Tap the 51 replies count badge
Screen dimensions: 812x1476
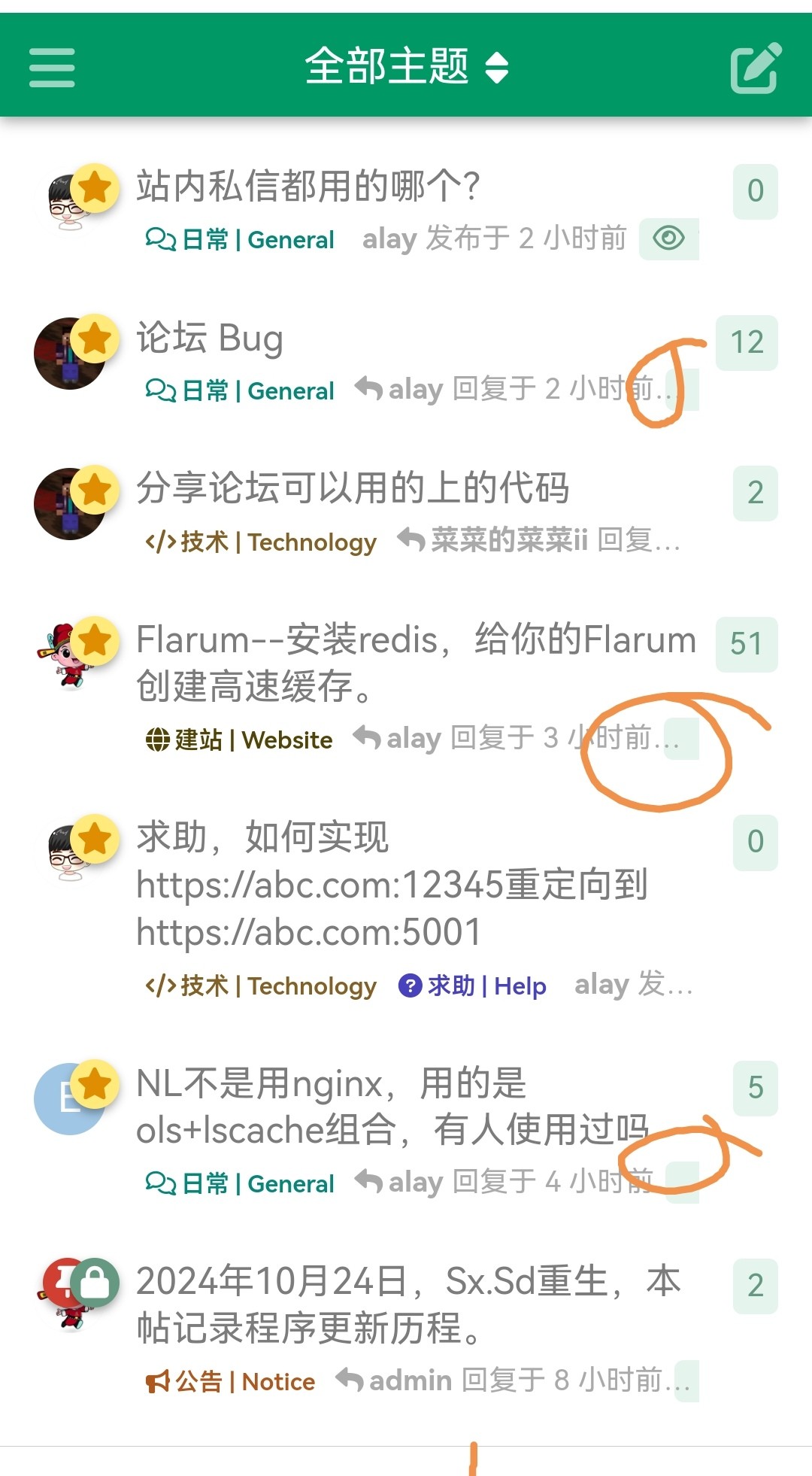tap(747, 644)
